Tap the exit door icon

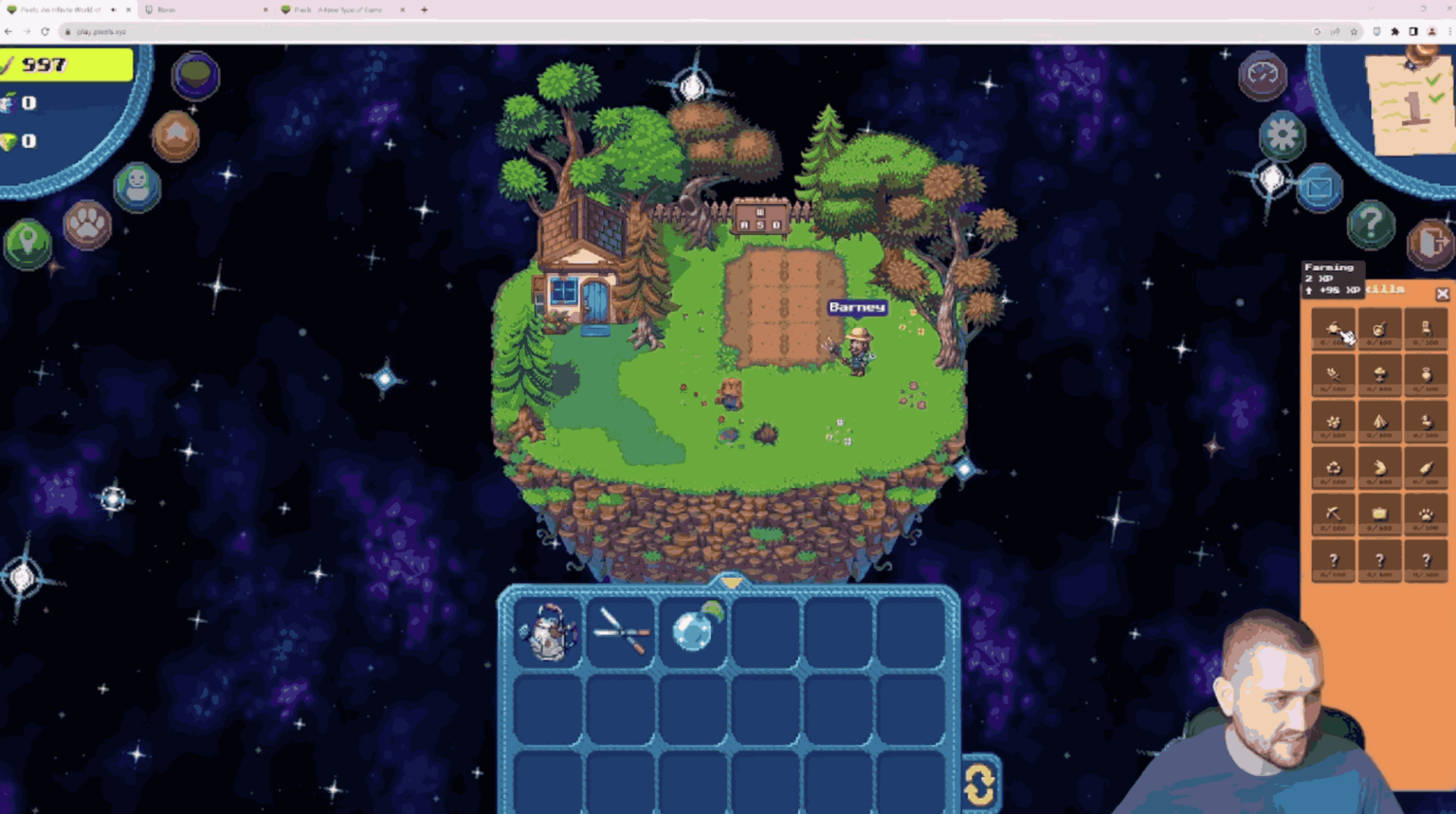click(x=1430, y=244)
